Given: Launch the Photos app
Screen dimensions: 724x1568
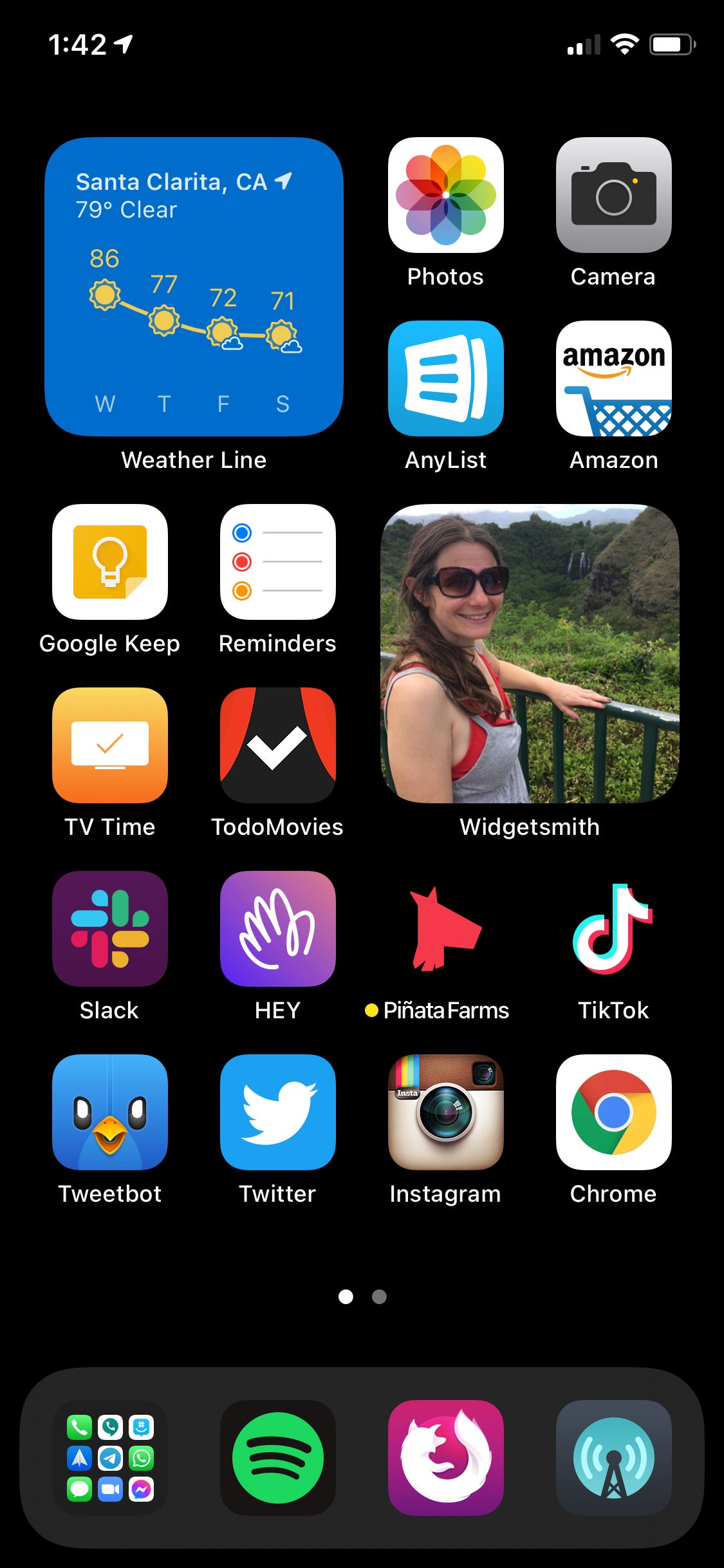Looking at the screenshot, I should (445, 195).
